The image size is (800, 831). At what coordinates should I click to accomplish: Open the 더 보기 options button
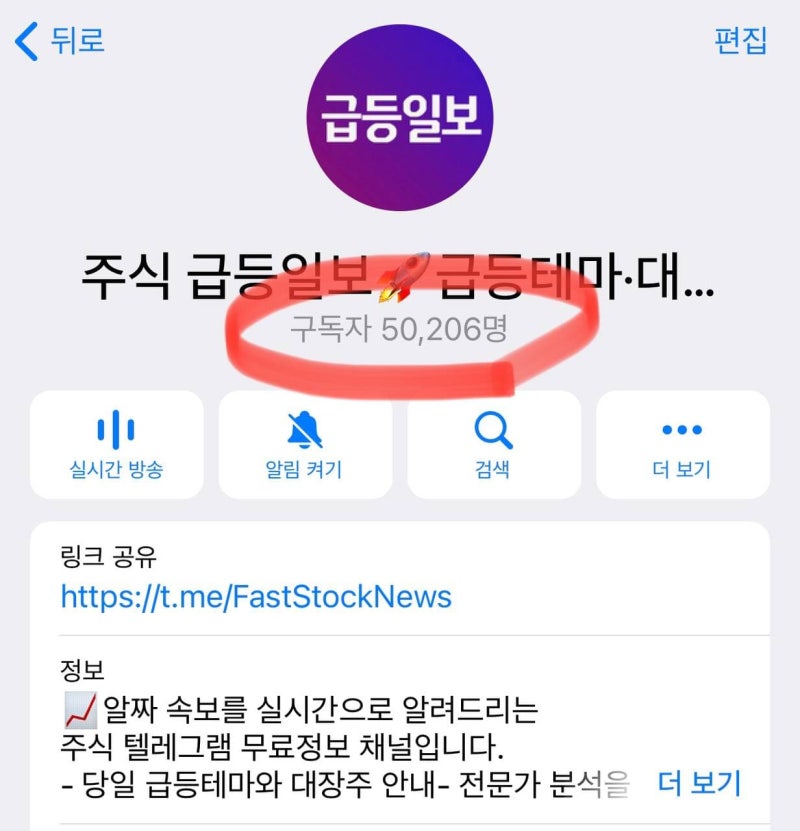point(682,444)
